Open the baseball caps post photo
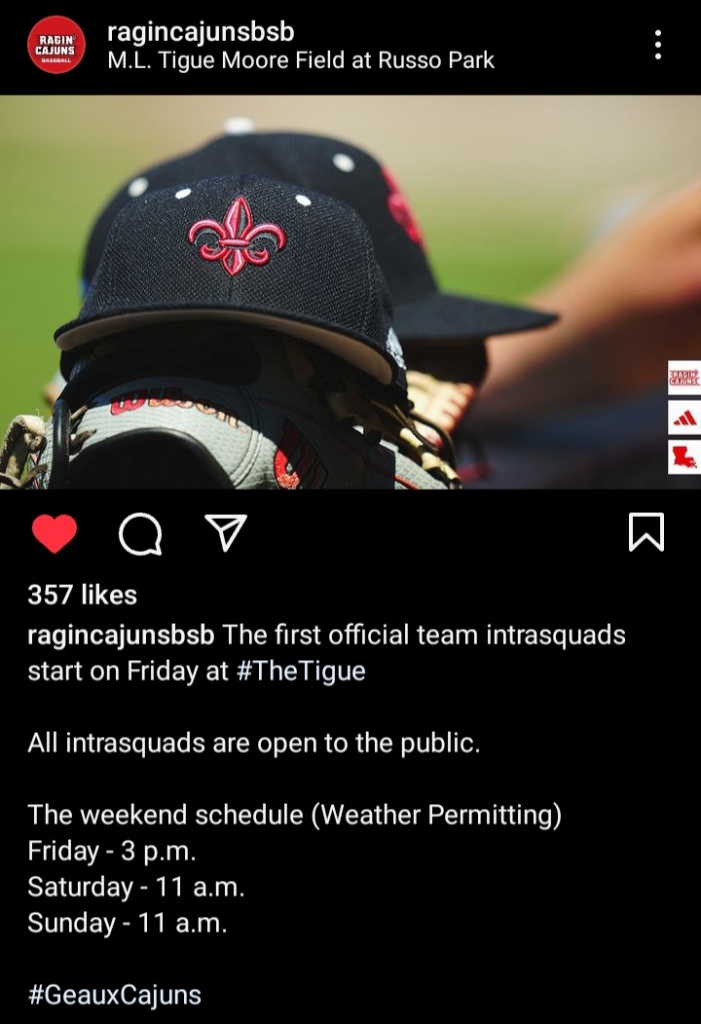701x1024 pixels. click(x=350, y=292)
